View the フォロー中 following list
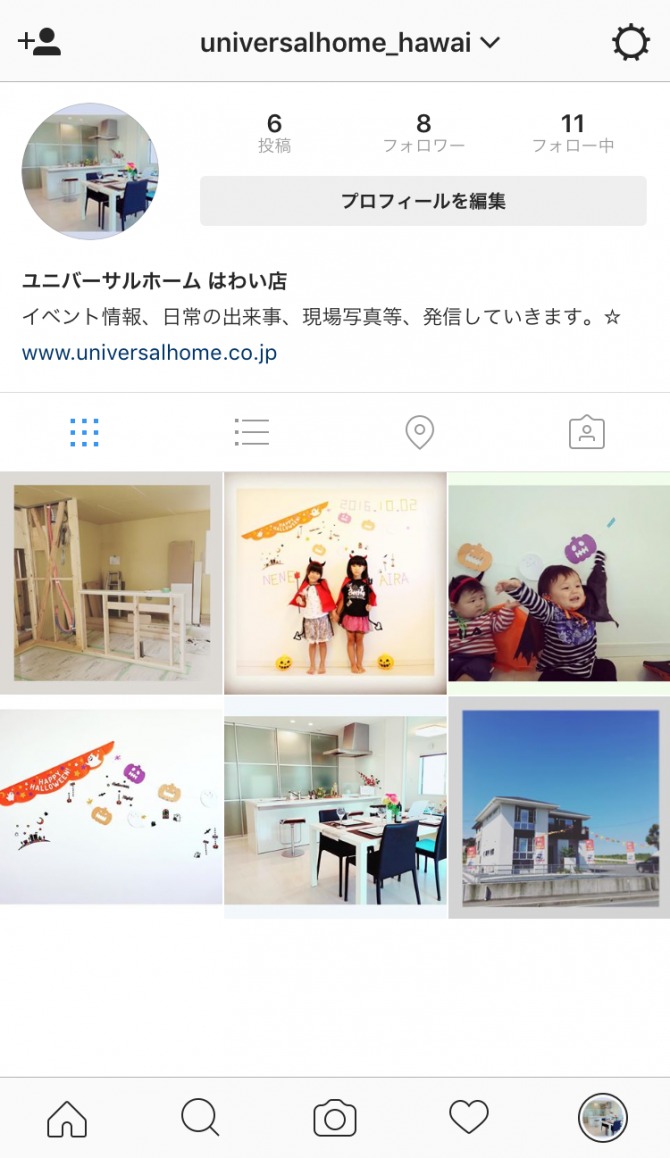 pos(573,133)
